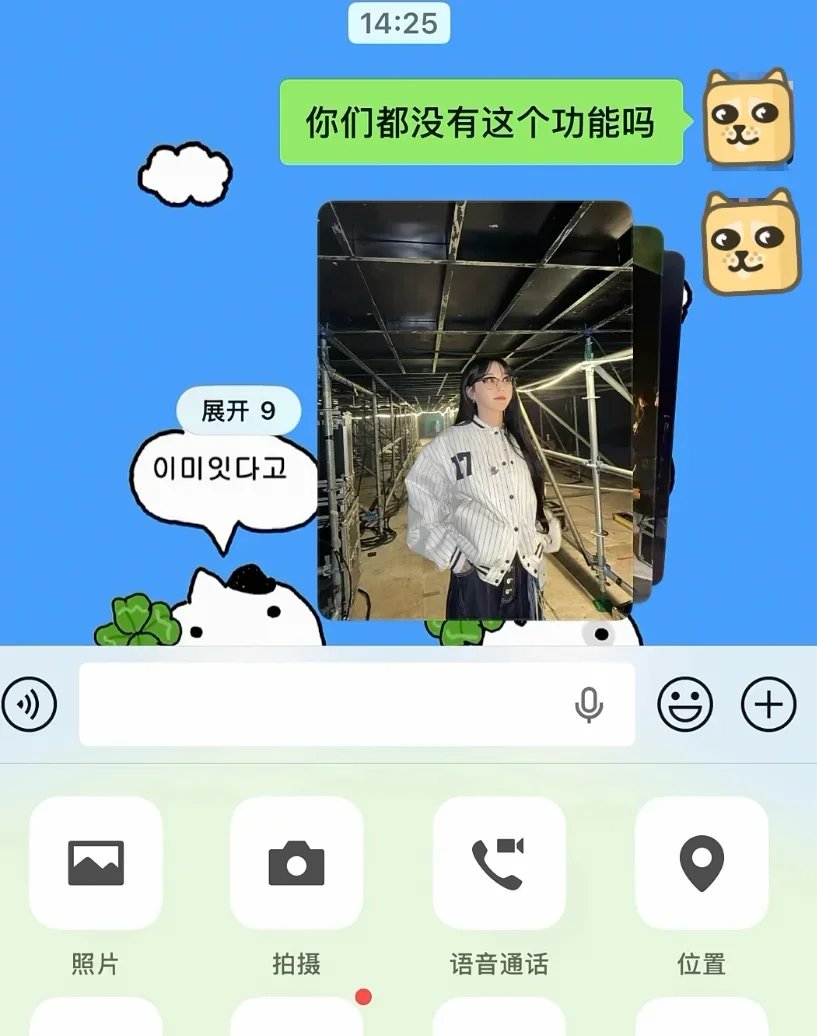Share your 位置 location
The height and width of the screenshot is (1036, 817).
[x=701, y=863]
